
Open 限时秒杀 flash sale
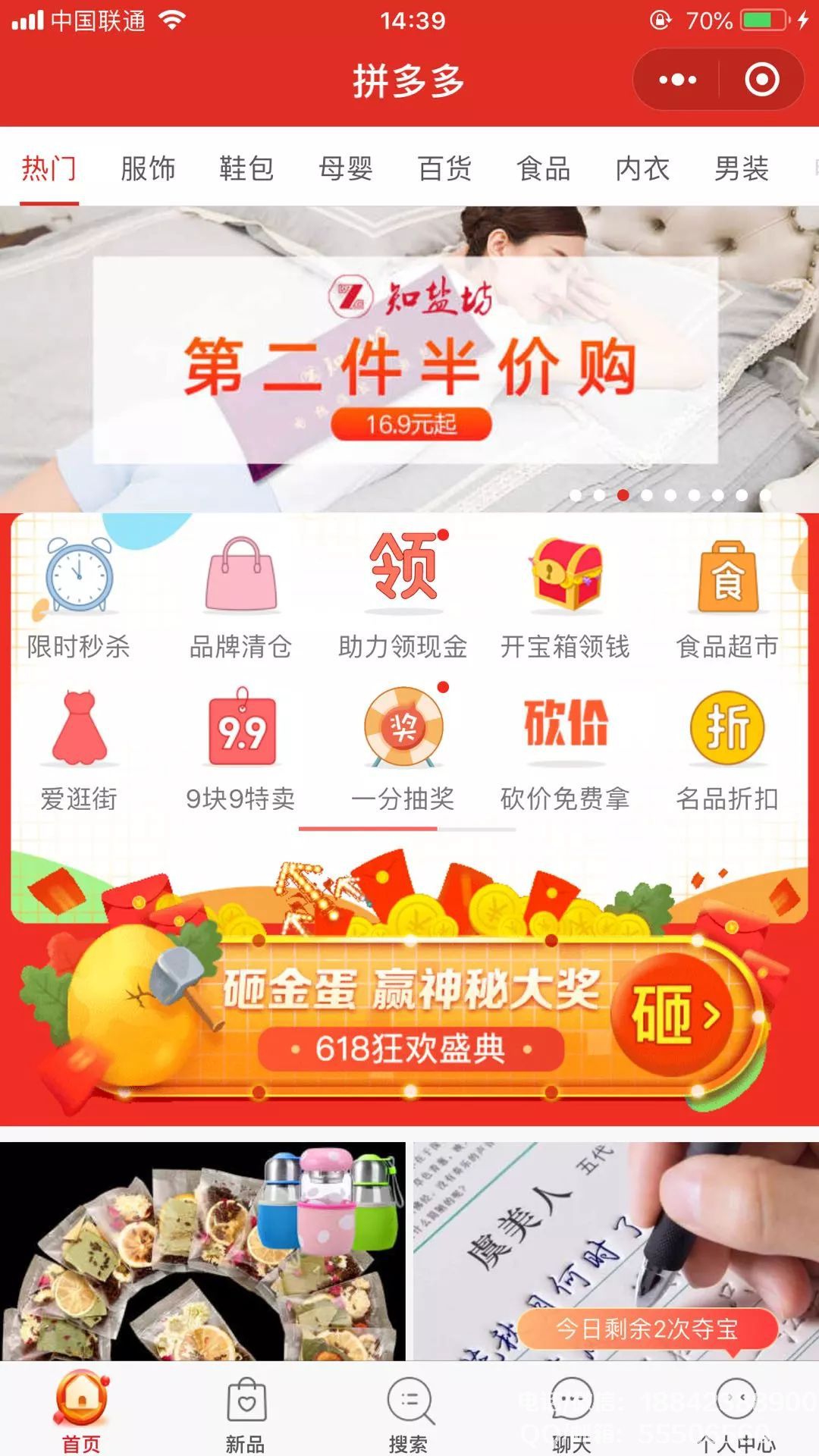coord(79,596)
